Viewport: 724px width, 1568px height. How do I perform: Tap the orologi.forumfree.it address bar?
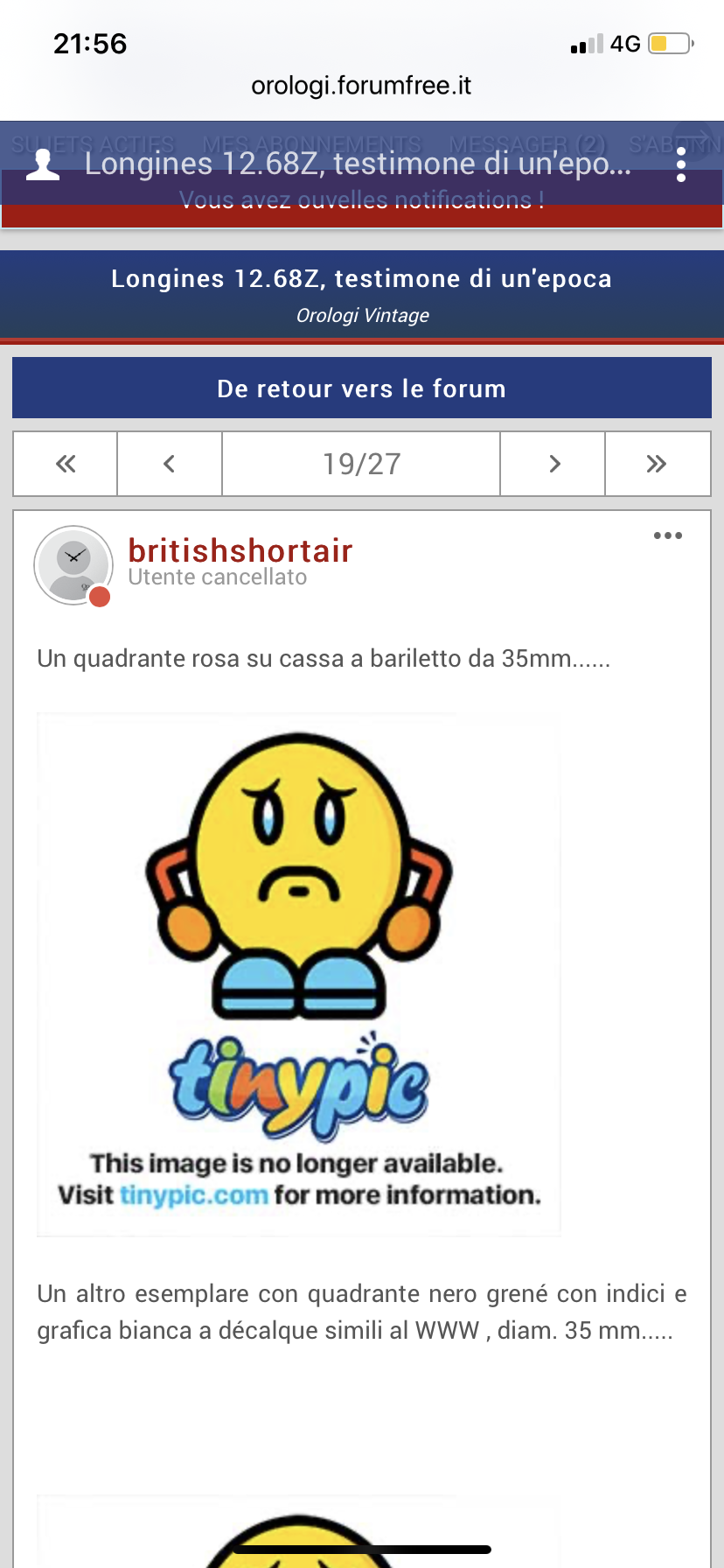[x=361, y=86]
